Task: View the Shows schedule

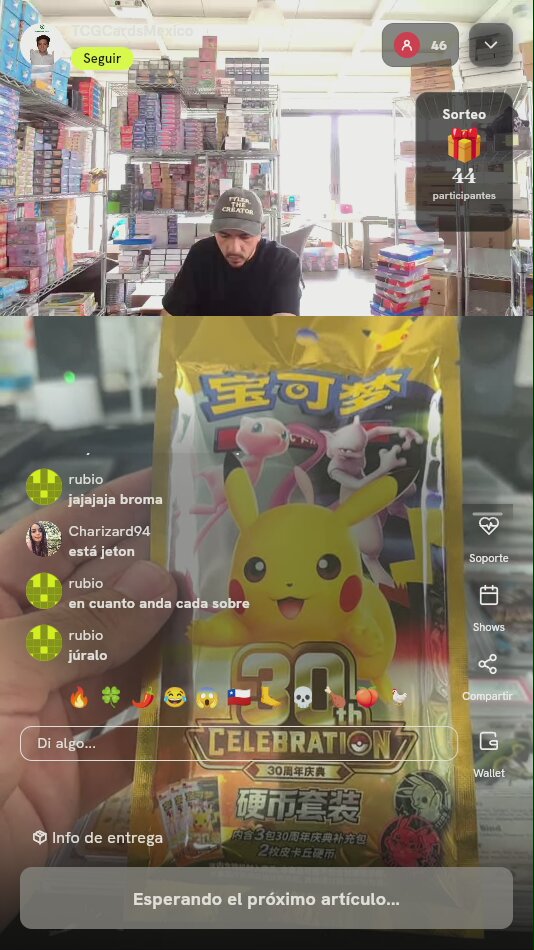Action: [x=489, y=608]
